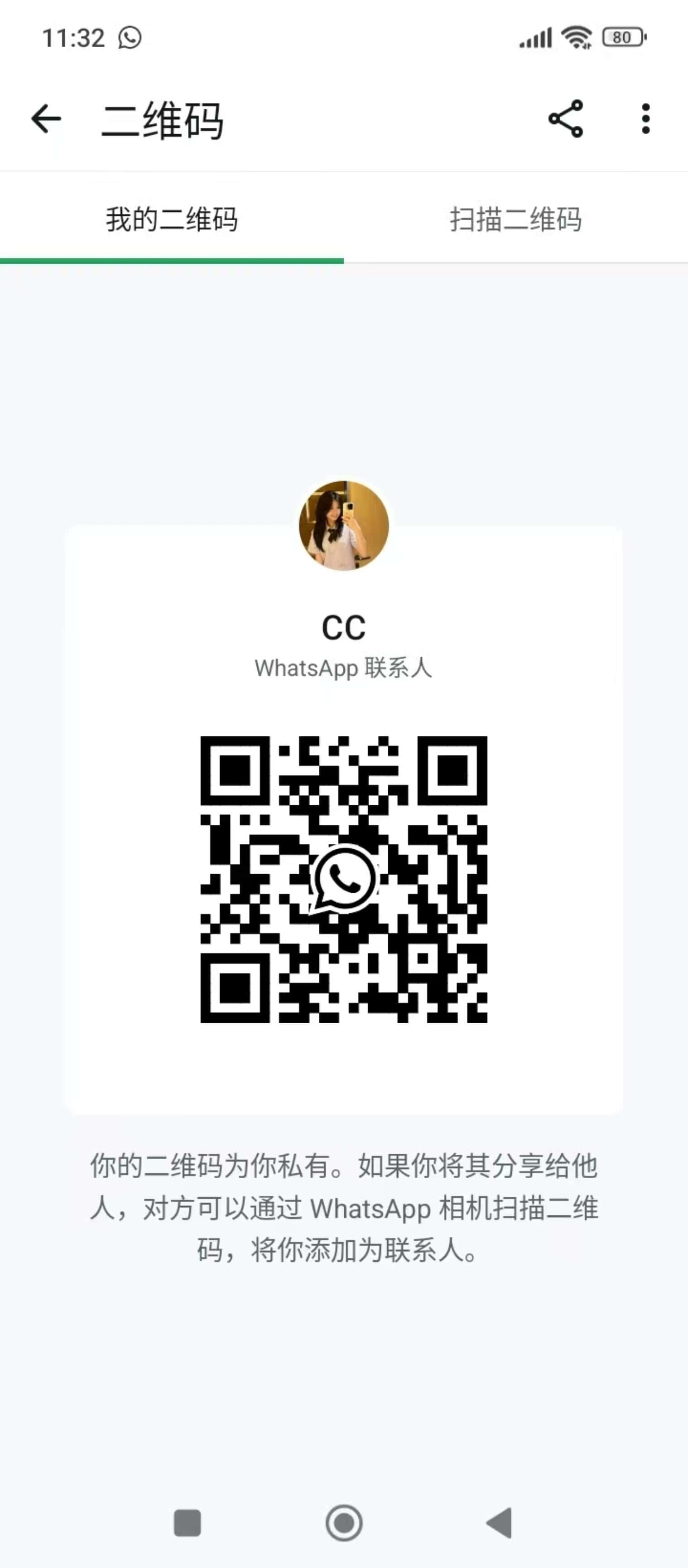Share the QR code
The image size is (688, 1568).
(566, 119)
